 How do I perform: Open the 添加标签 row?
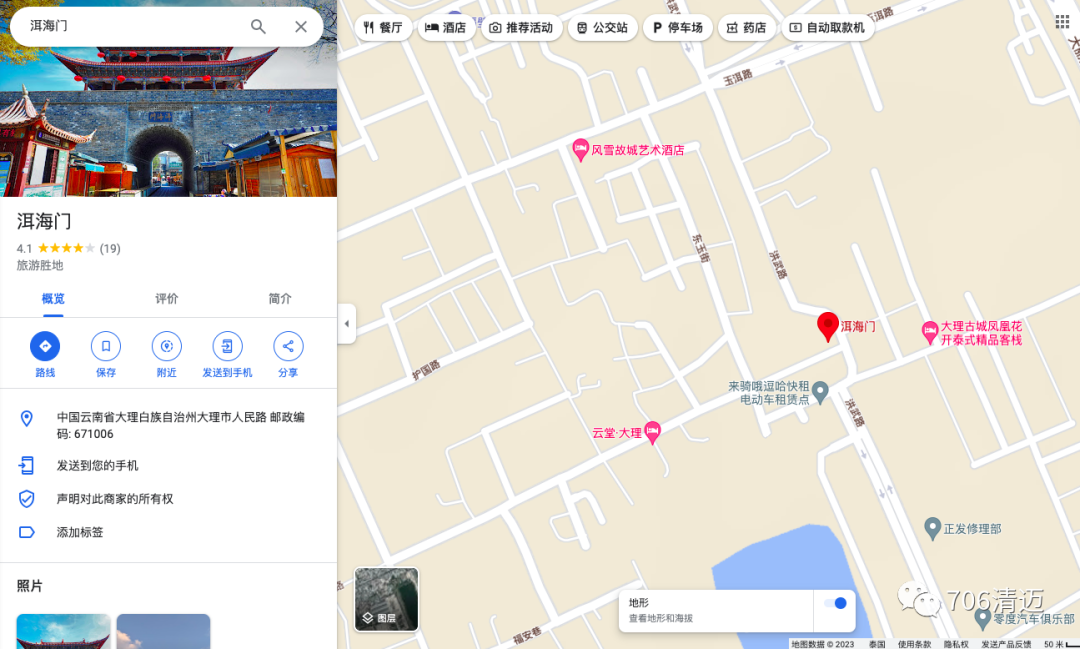pyautogui.click(x=80, y=533)
